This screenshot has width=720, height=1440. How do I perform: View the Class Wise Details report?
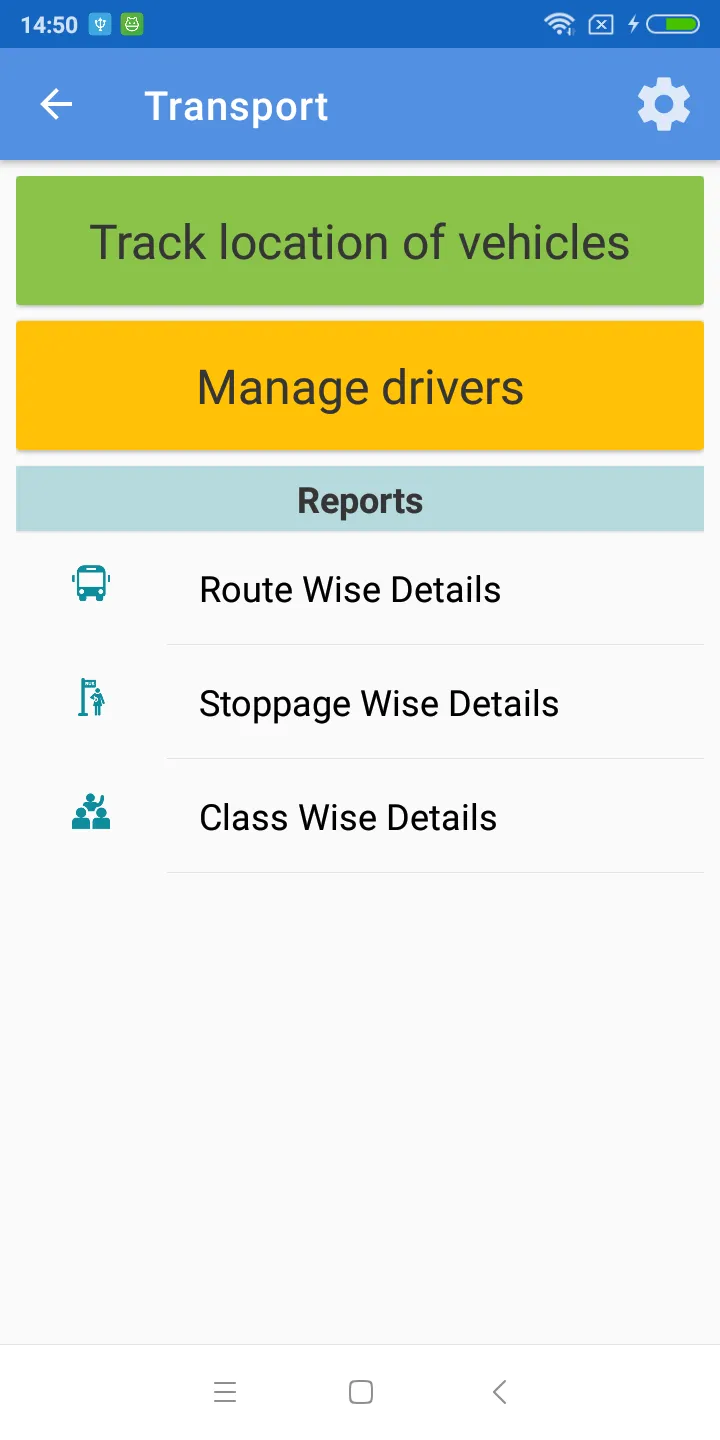coord(347,817)
